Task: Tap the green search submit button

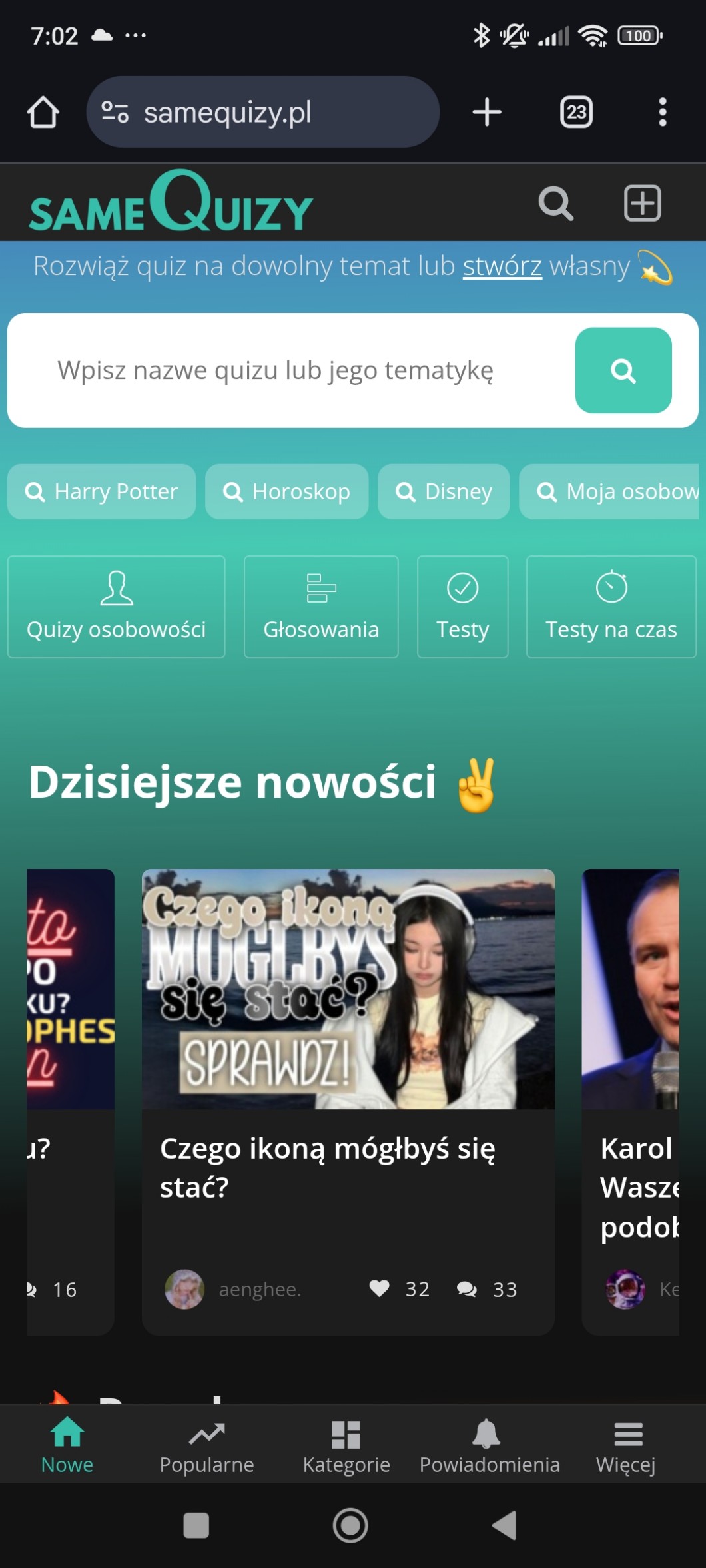Action: [623, 370]
